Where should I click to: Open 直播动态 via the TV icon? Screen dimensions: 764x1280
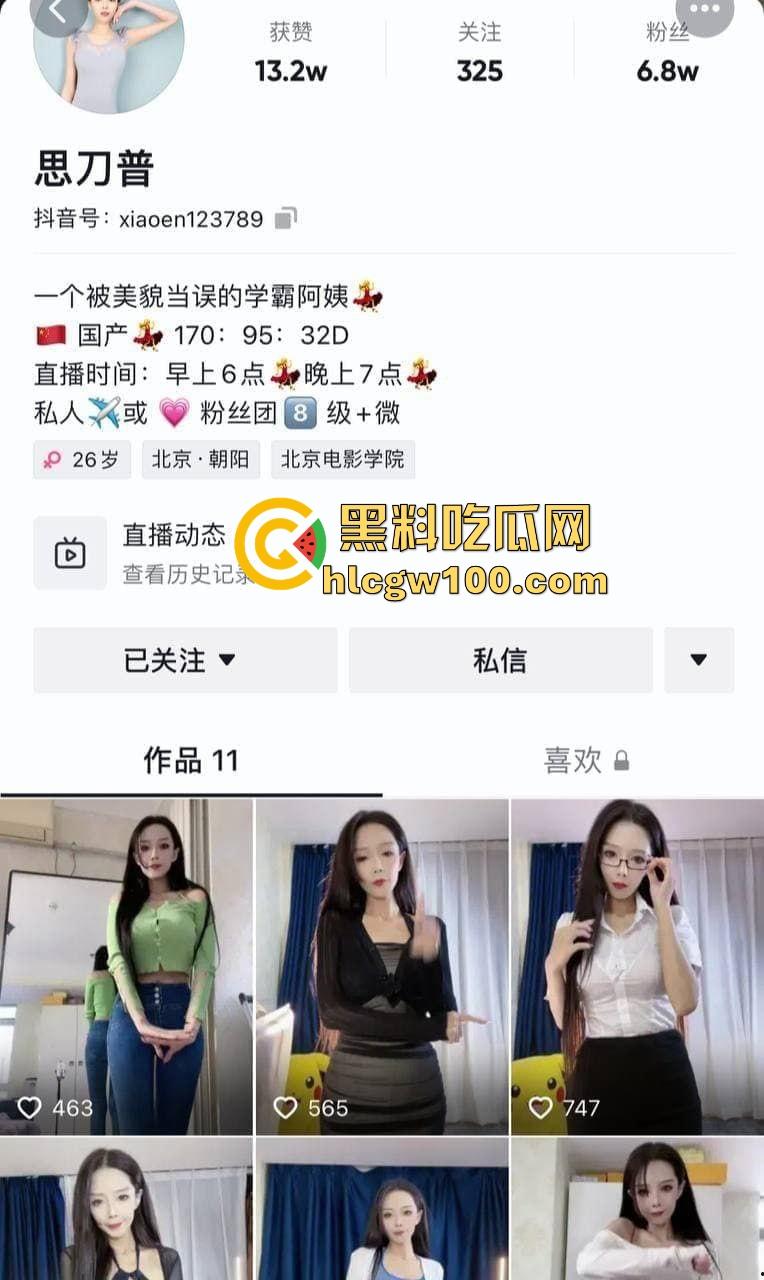69,551
